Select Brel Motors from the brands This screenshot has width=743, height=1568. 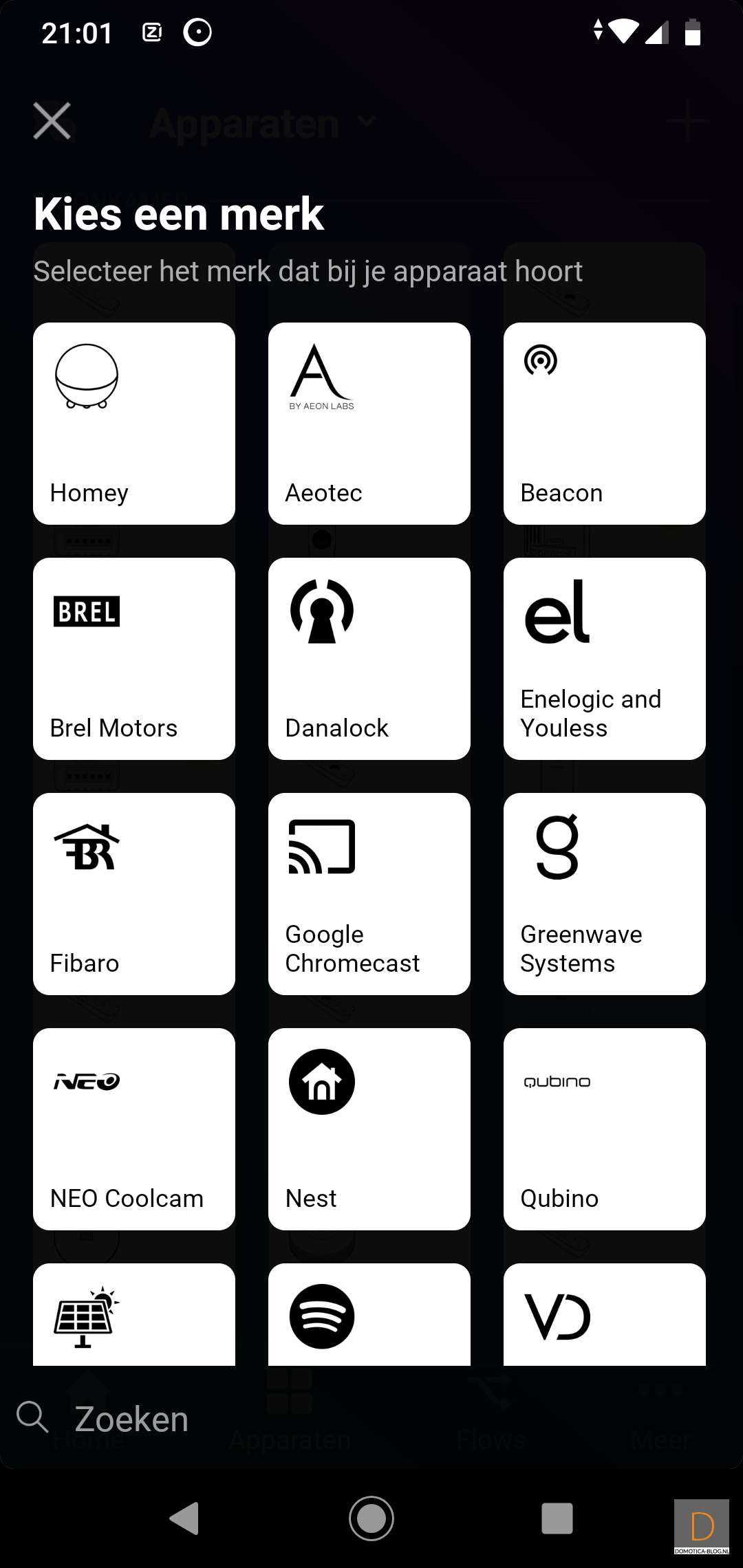click(x=134, y=658)
